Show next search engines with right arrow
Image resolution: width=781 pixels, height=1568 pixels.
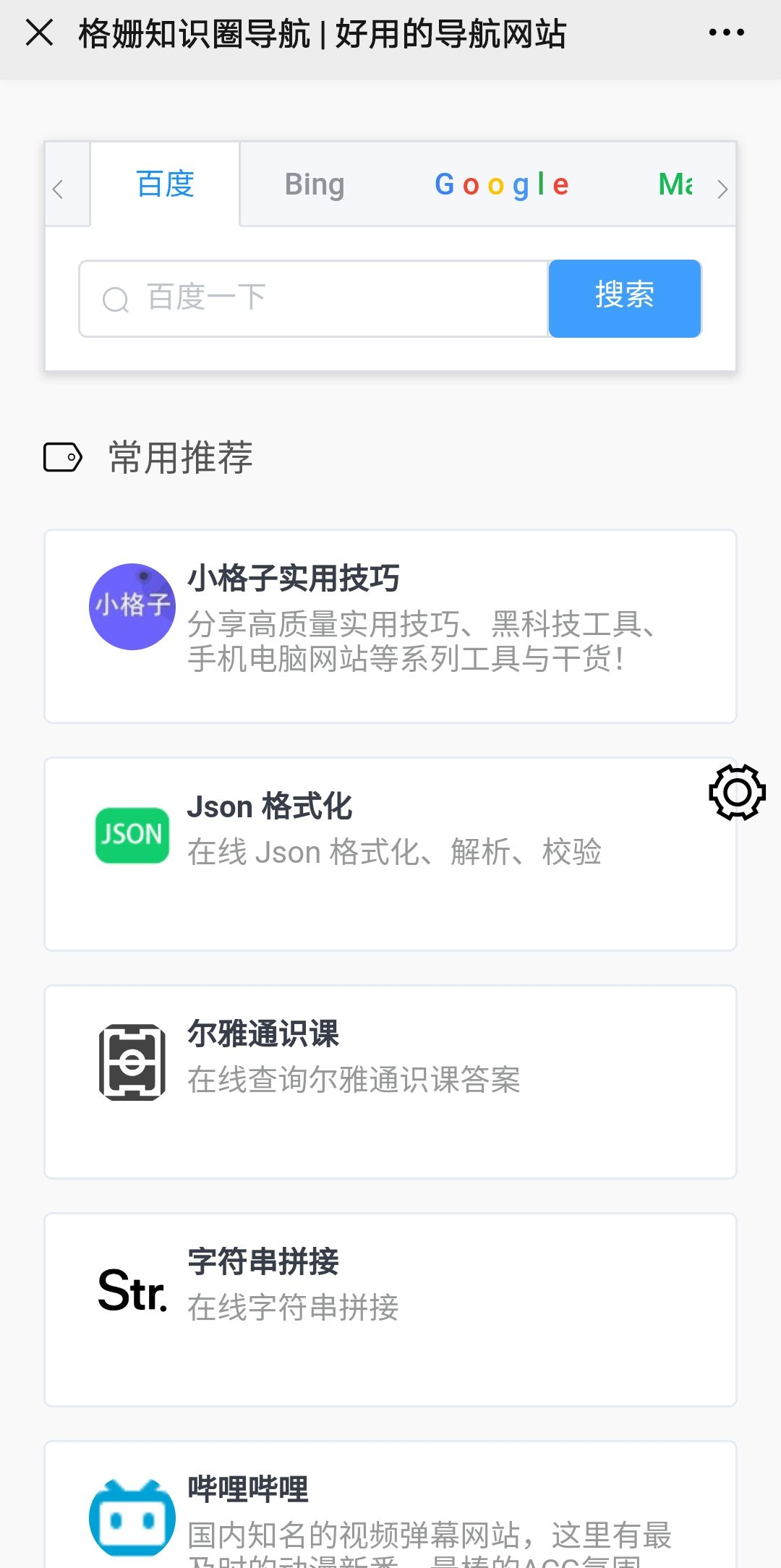tap(722, 189)
